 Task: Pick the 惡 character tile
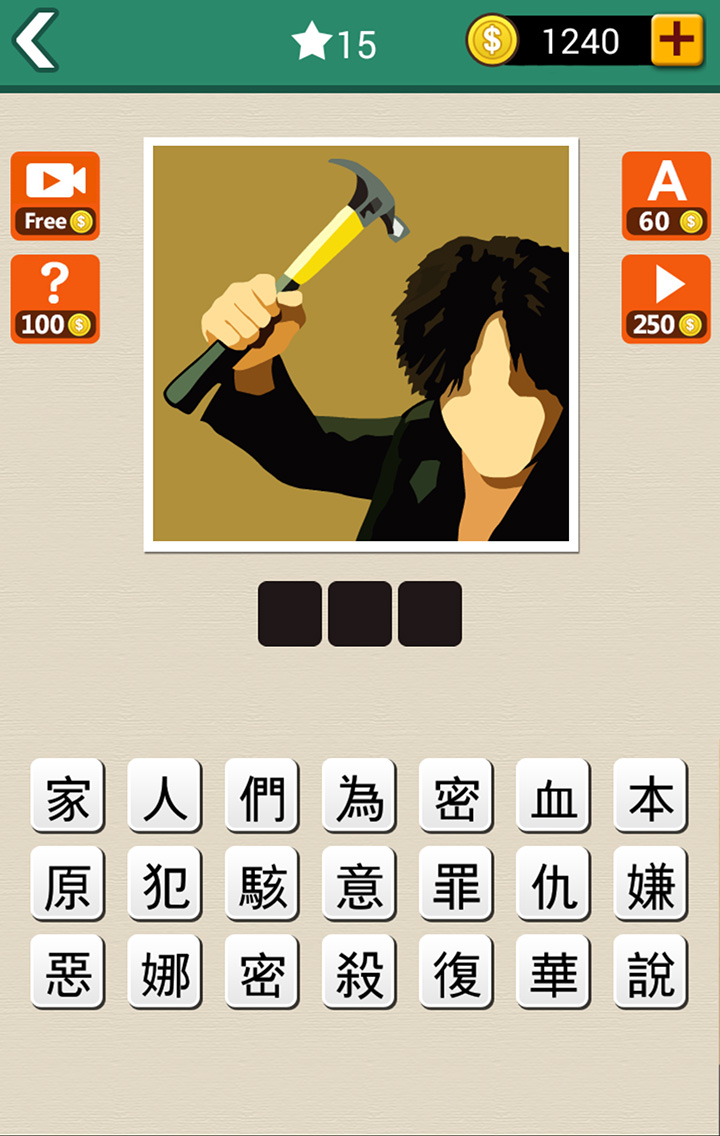(x=68, y=972)
